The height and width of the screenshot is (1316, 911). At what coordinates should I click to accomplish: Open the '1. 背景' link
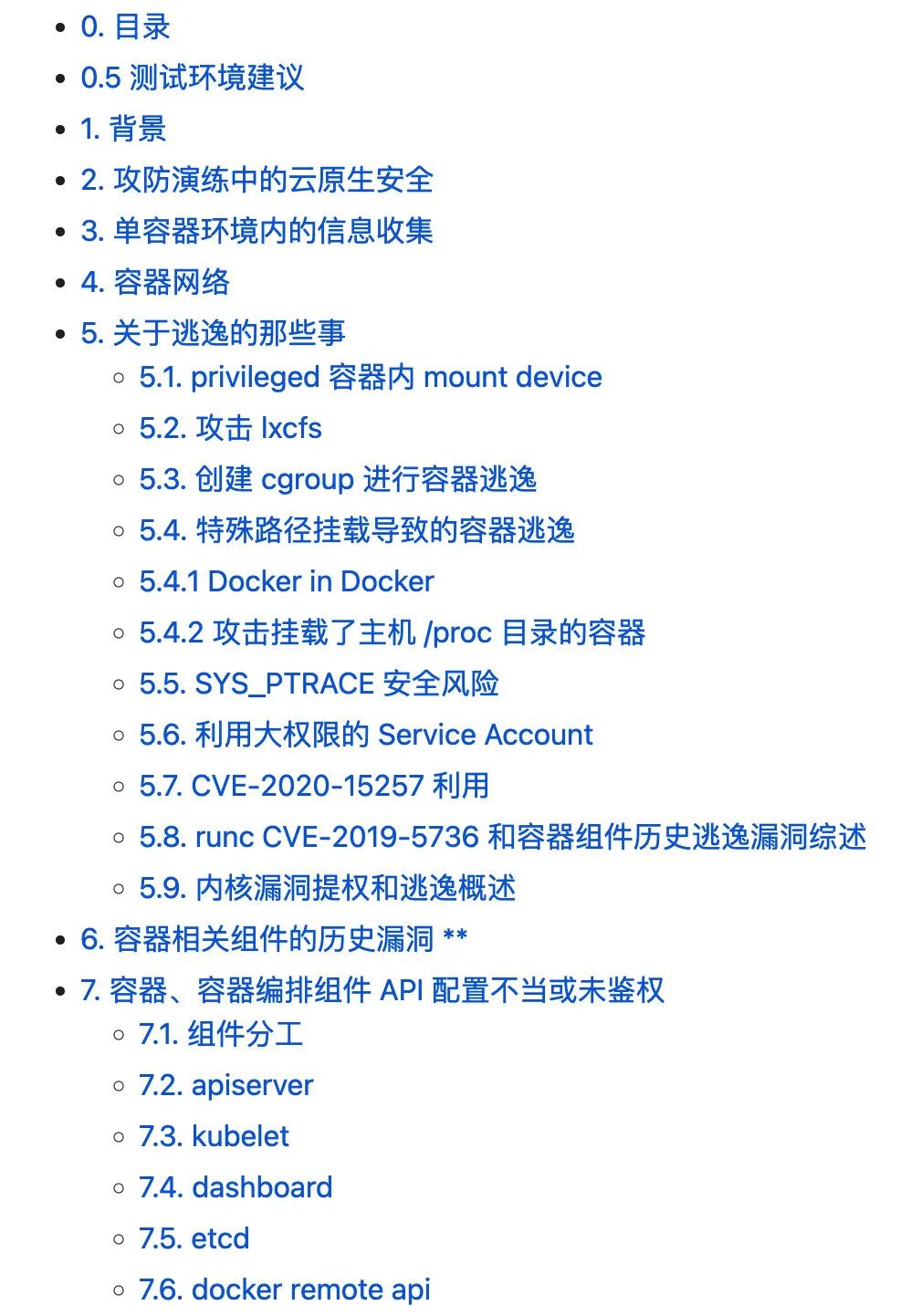[x=123, y=129]
